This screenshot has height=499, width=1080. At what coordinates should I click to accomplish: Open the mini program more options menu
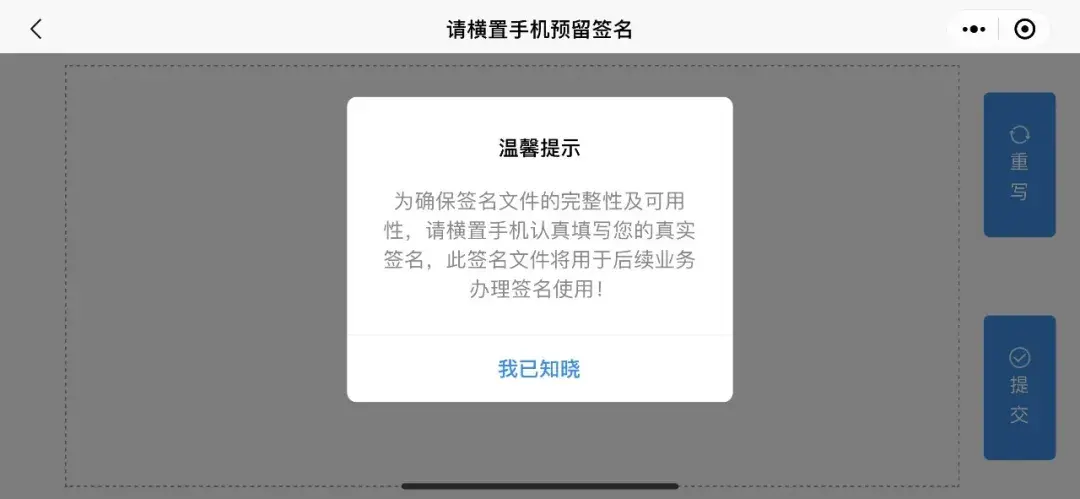click(x=973, y=29)
